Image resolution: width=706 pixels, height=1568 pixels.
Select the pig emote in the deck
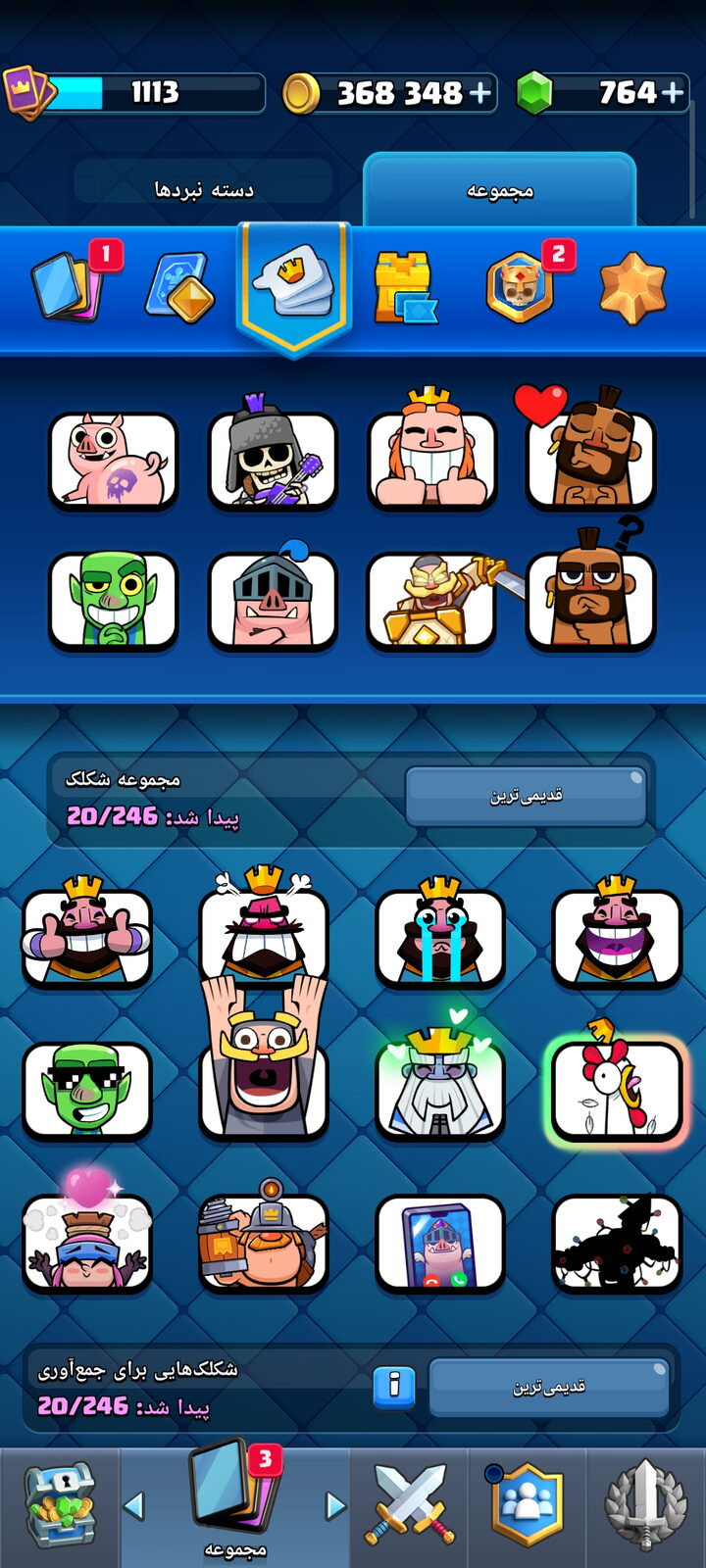point(114,461)
